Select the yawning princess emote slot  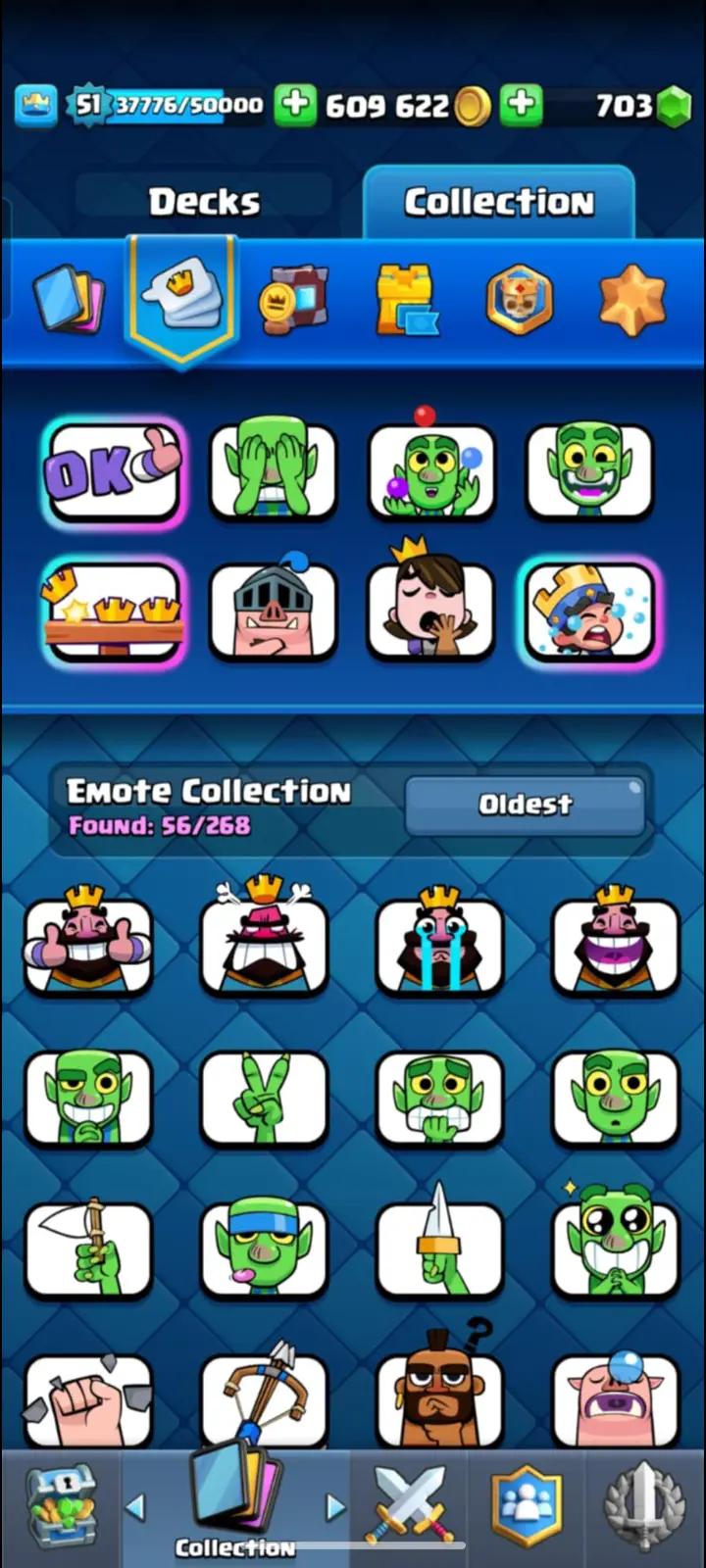[430, 608]
